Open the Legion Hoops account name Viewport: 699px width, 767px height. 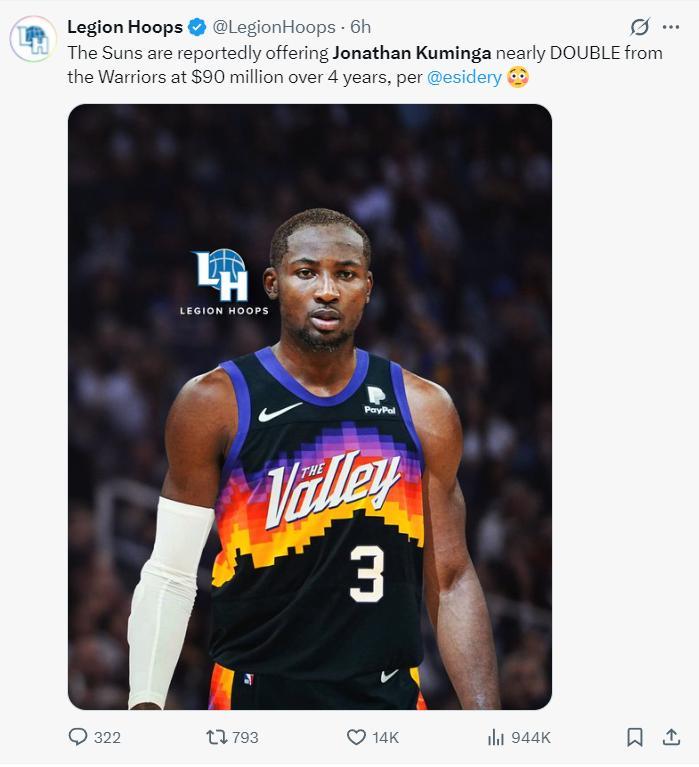point(124,27)
